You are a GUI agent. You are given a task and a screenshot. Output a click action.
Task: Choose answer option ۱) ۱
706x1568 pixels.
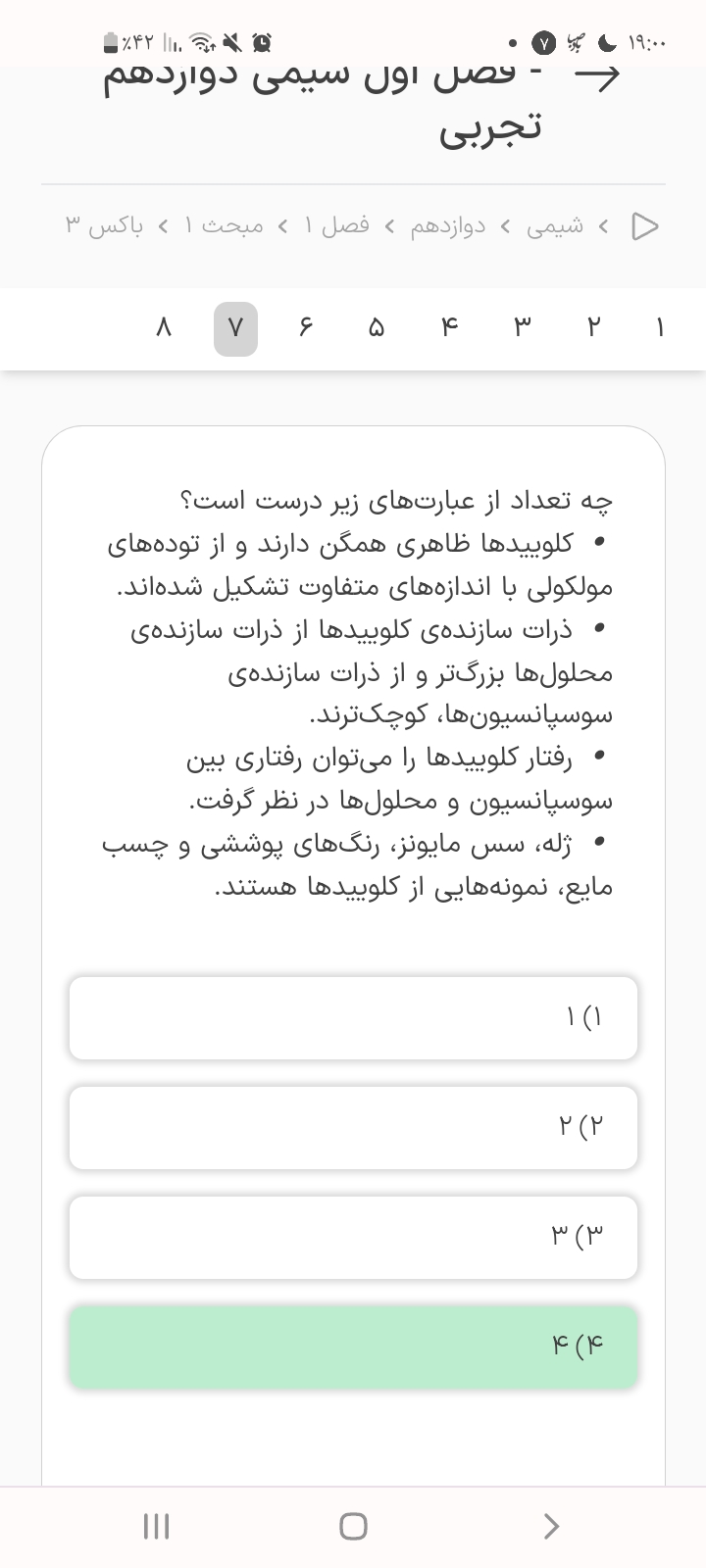point(353,1017)
